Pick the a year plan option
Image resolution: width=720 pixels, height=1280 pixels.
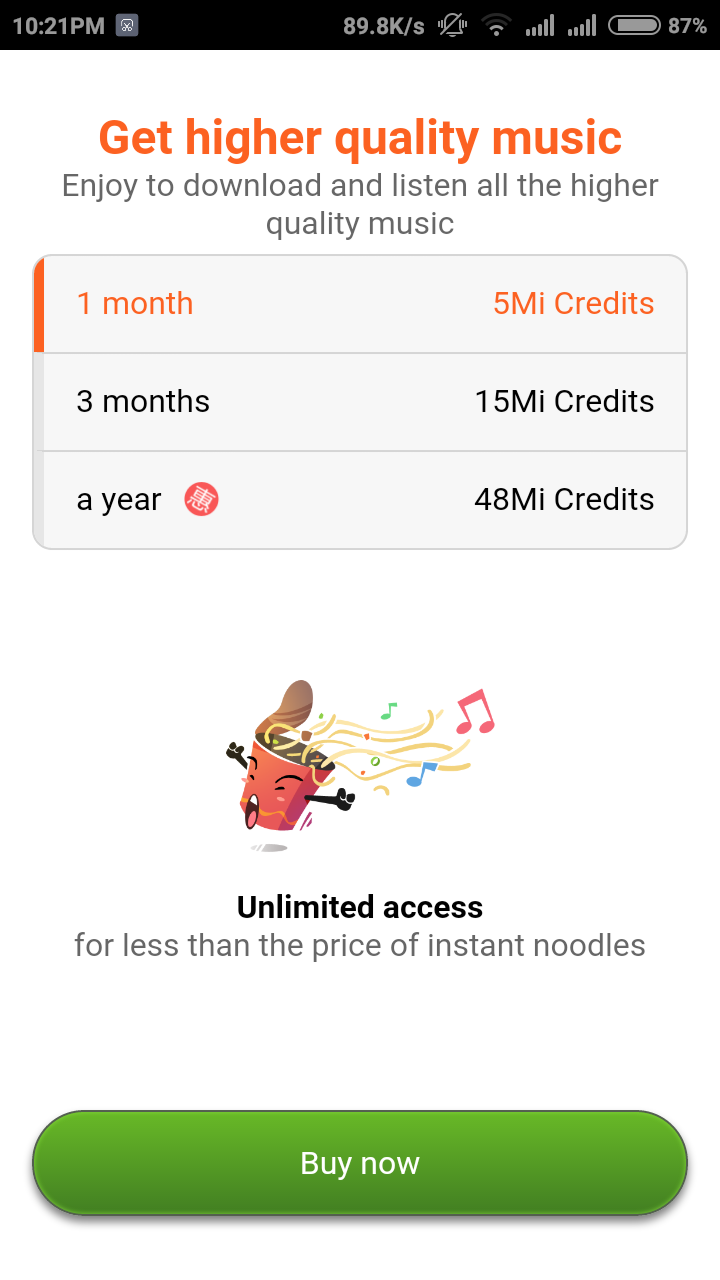360,500
